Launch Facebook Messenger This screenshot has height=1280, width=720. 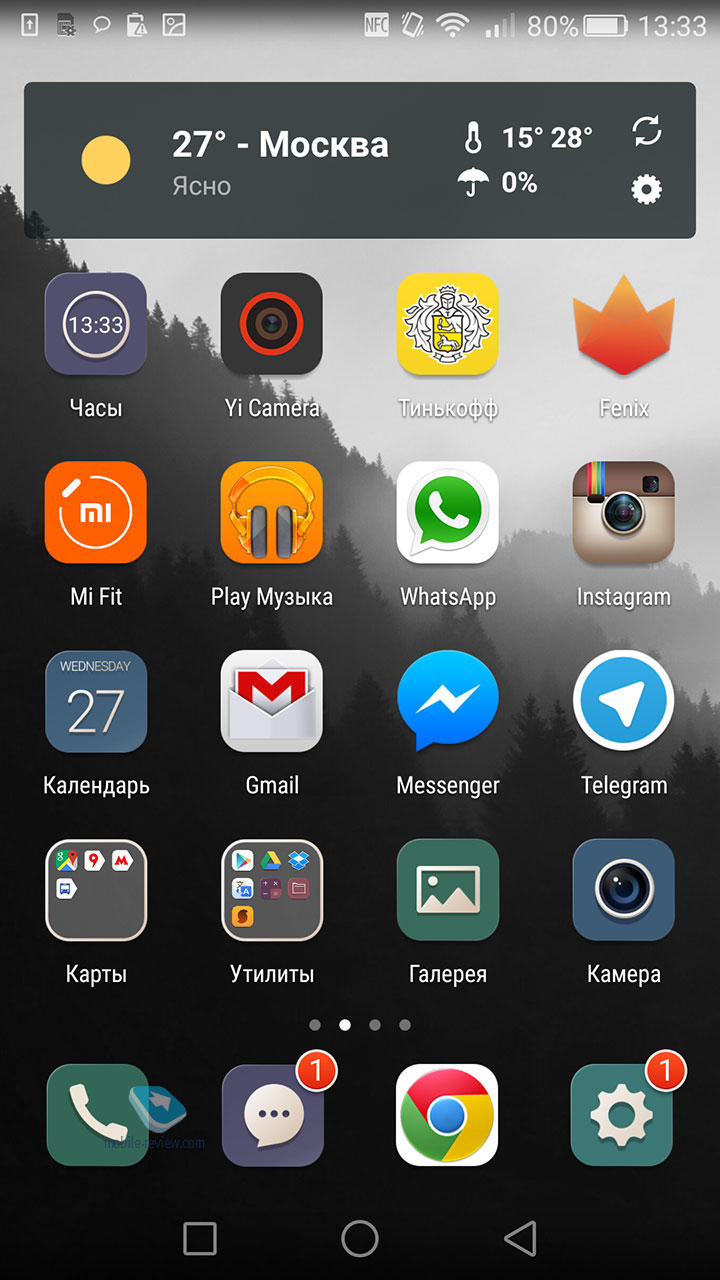tap(448, 702)
